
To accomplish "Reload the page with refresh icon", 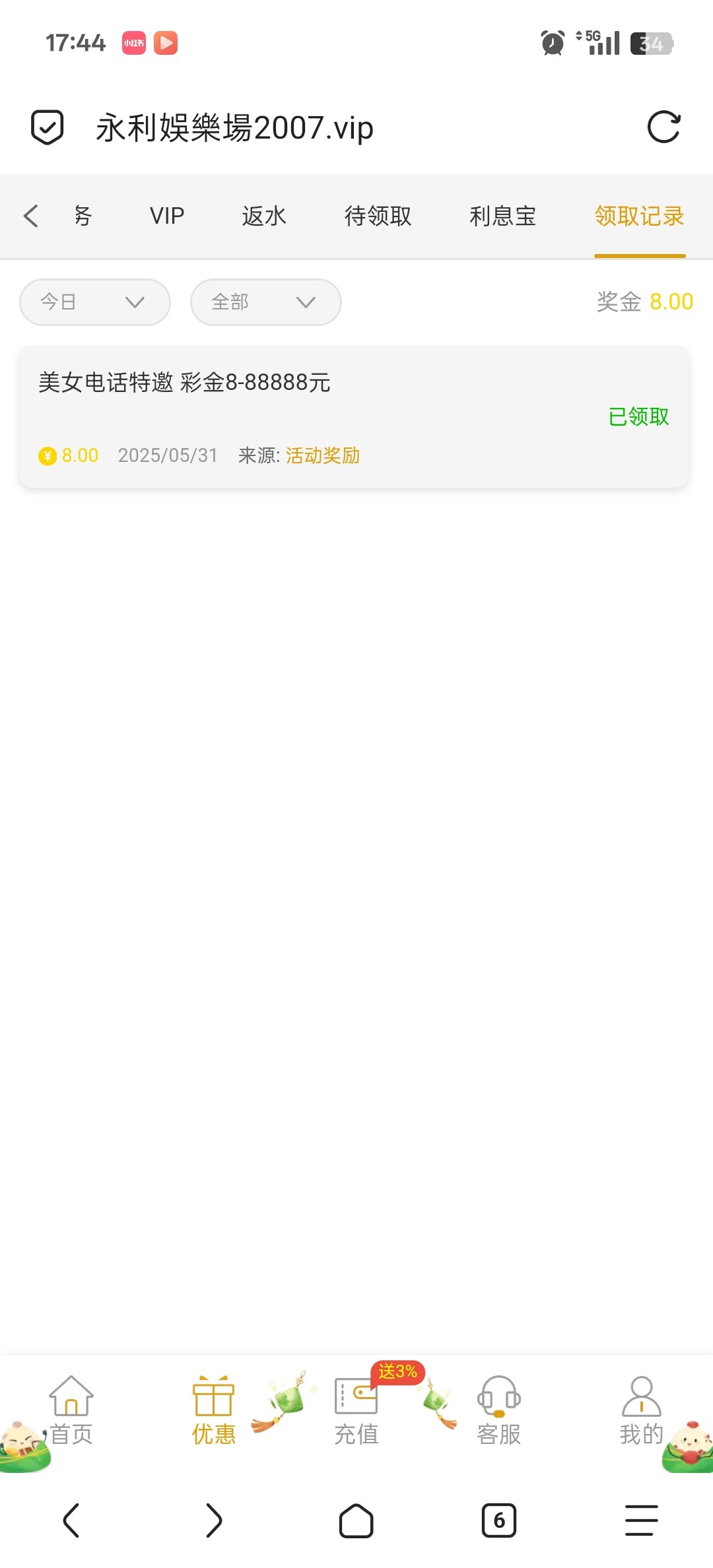I will click(x=663, y=127).
